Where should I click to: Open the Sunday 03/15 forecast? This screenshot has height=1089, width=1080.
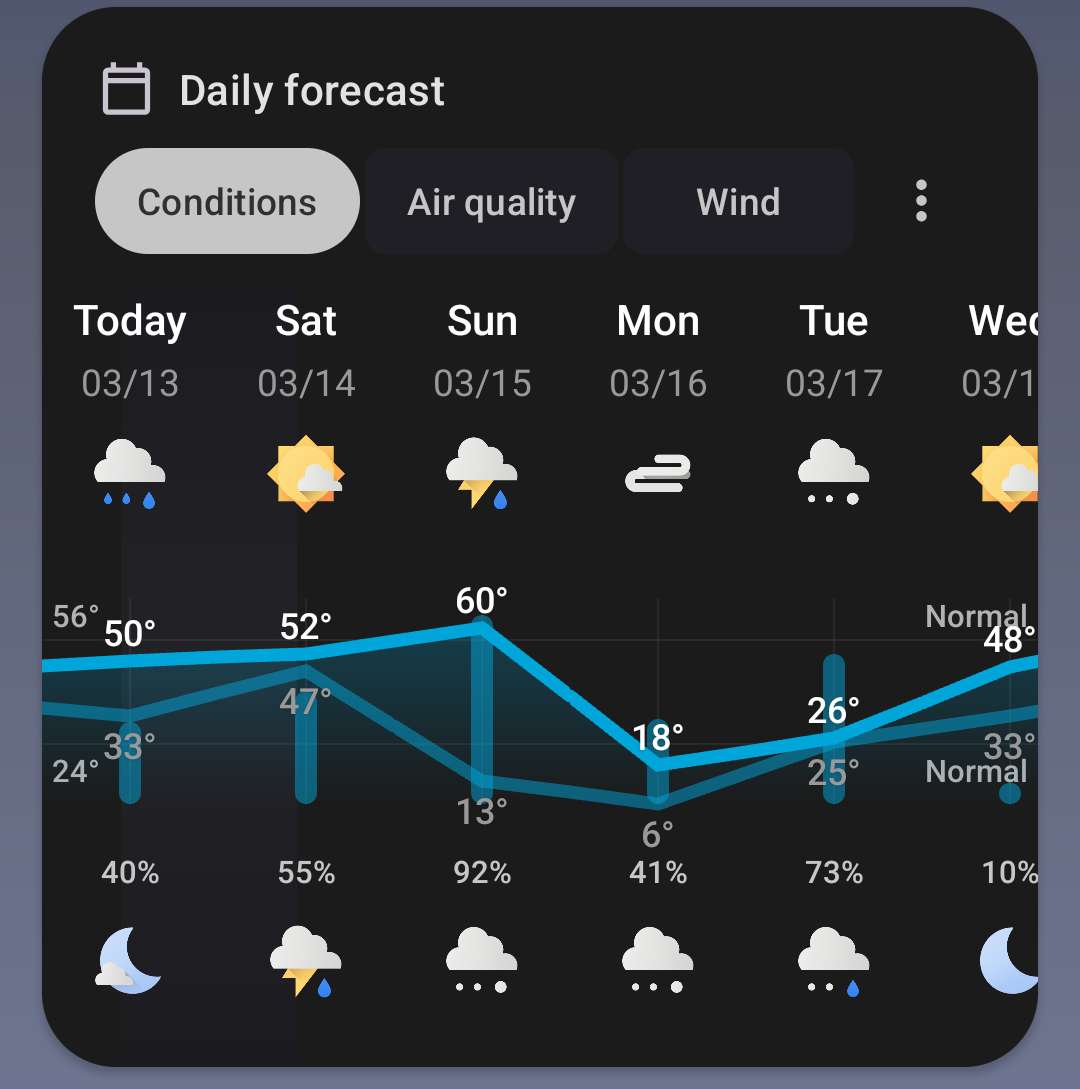pos(482,350)
